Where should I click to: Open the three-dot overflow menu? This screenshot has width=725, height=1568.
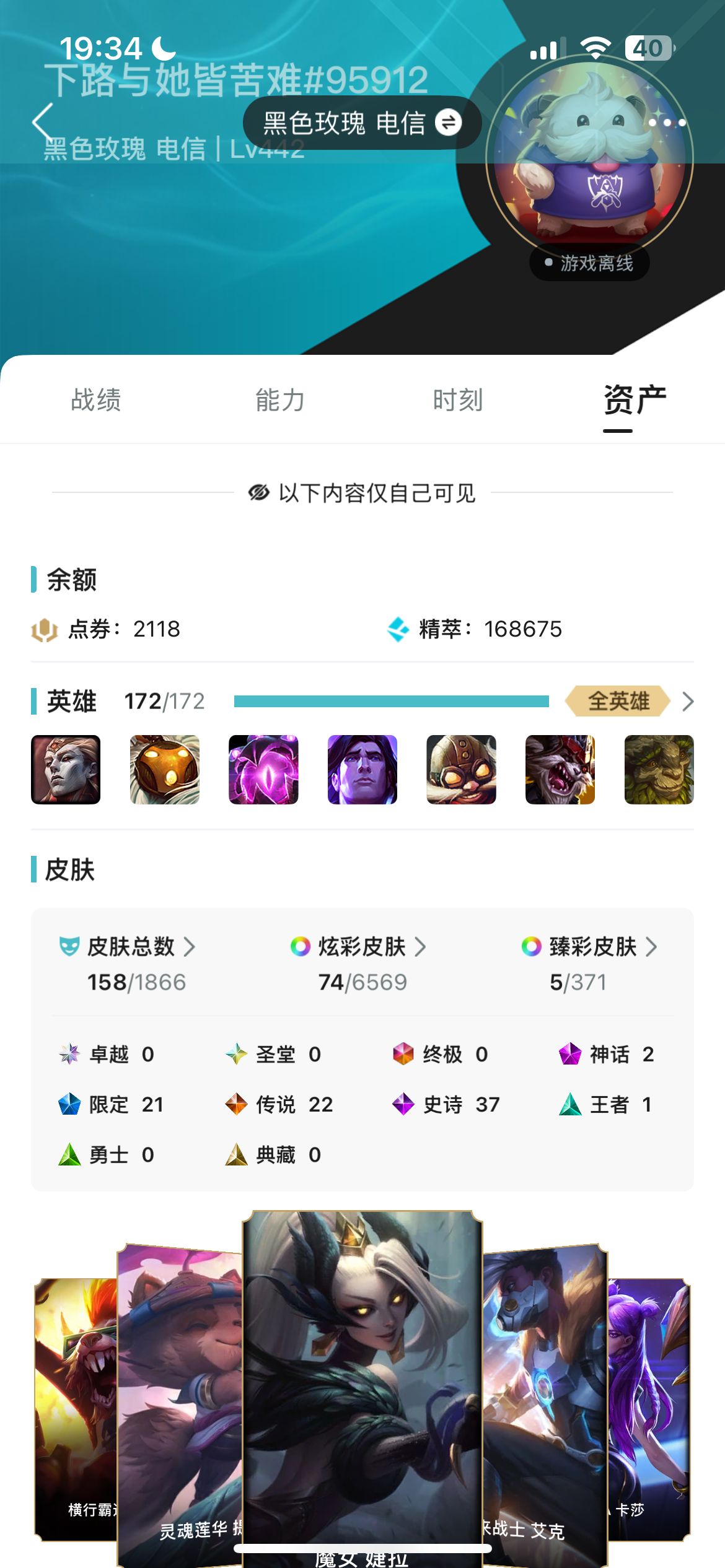tap(667, 123)
